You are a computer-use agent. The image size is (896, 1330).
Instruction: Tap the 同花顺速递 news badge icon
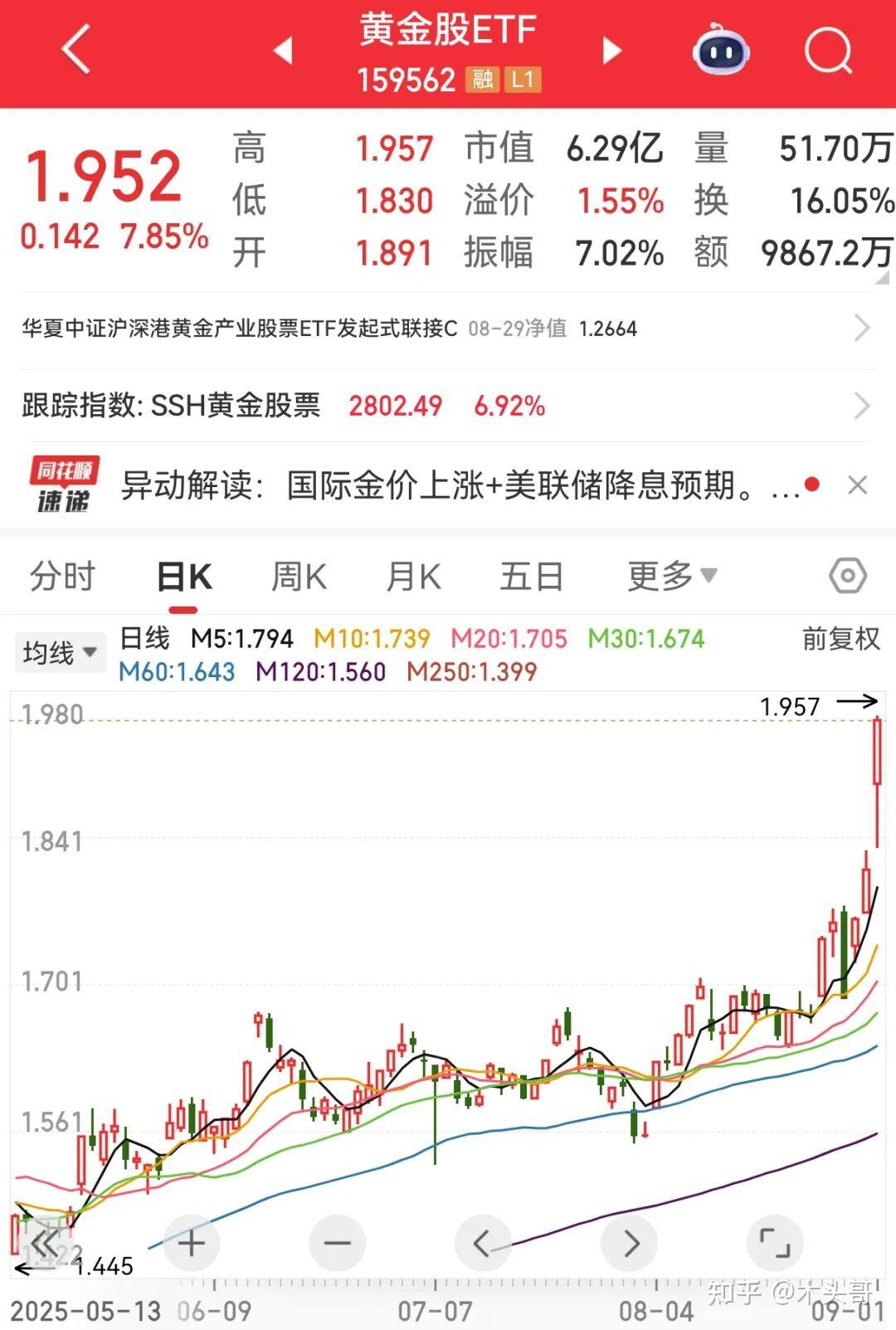[64, 485]
